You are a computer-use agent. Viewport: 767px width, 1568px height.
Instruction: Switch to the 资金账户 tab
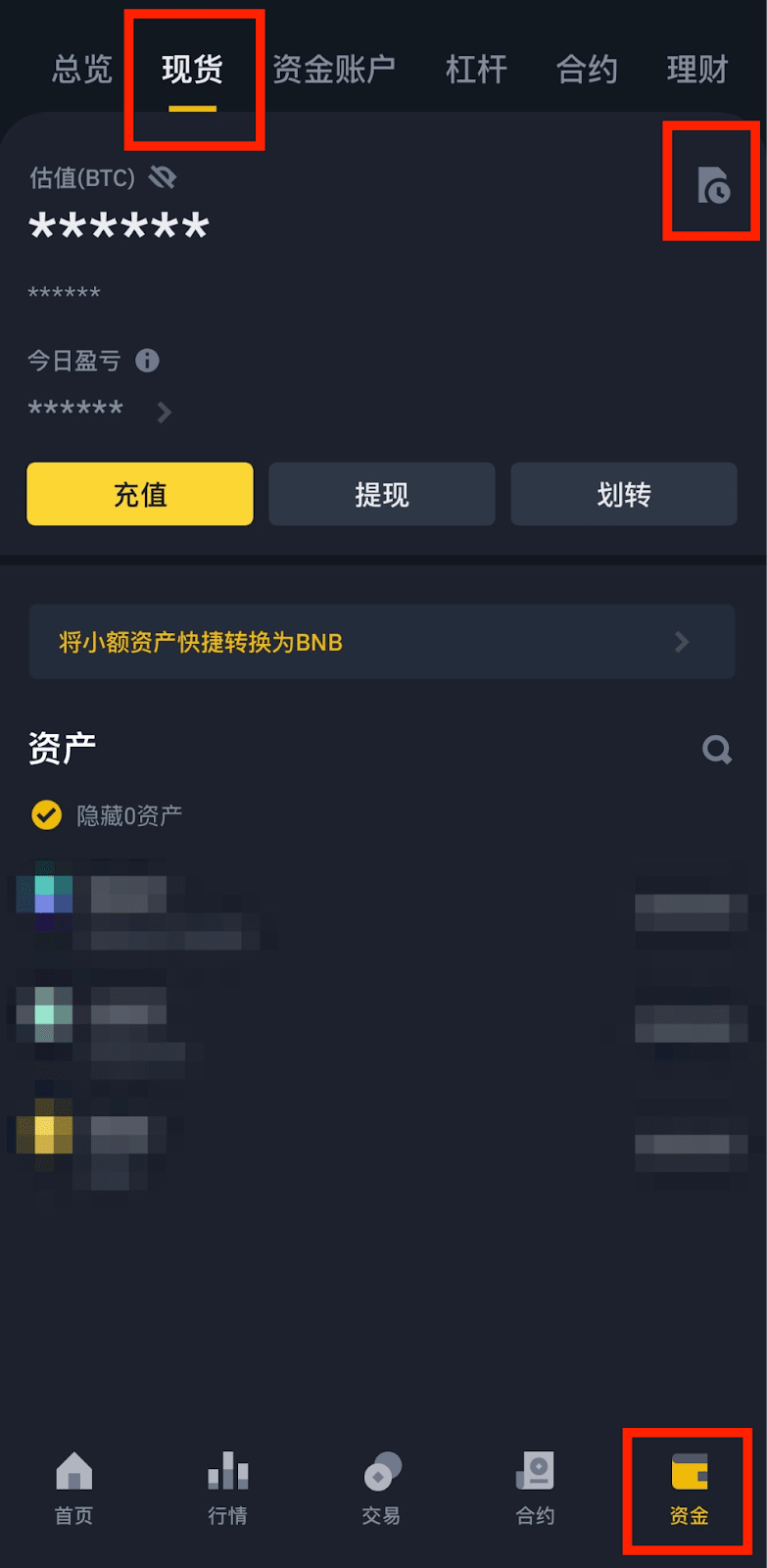(x=334, y=70)
